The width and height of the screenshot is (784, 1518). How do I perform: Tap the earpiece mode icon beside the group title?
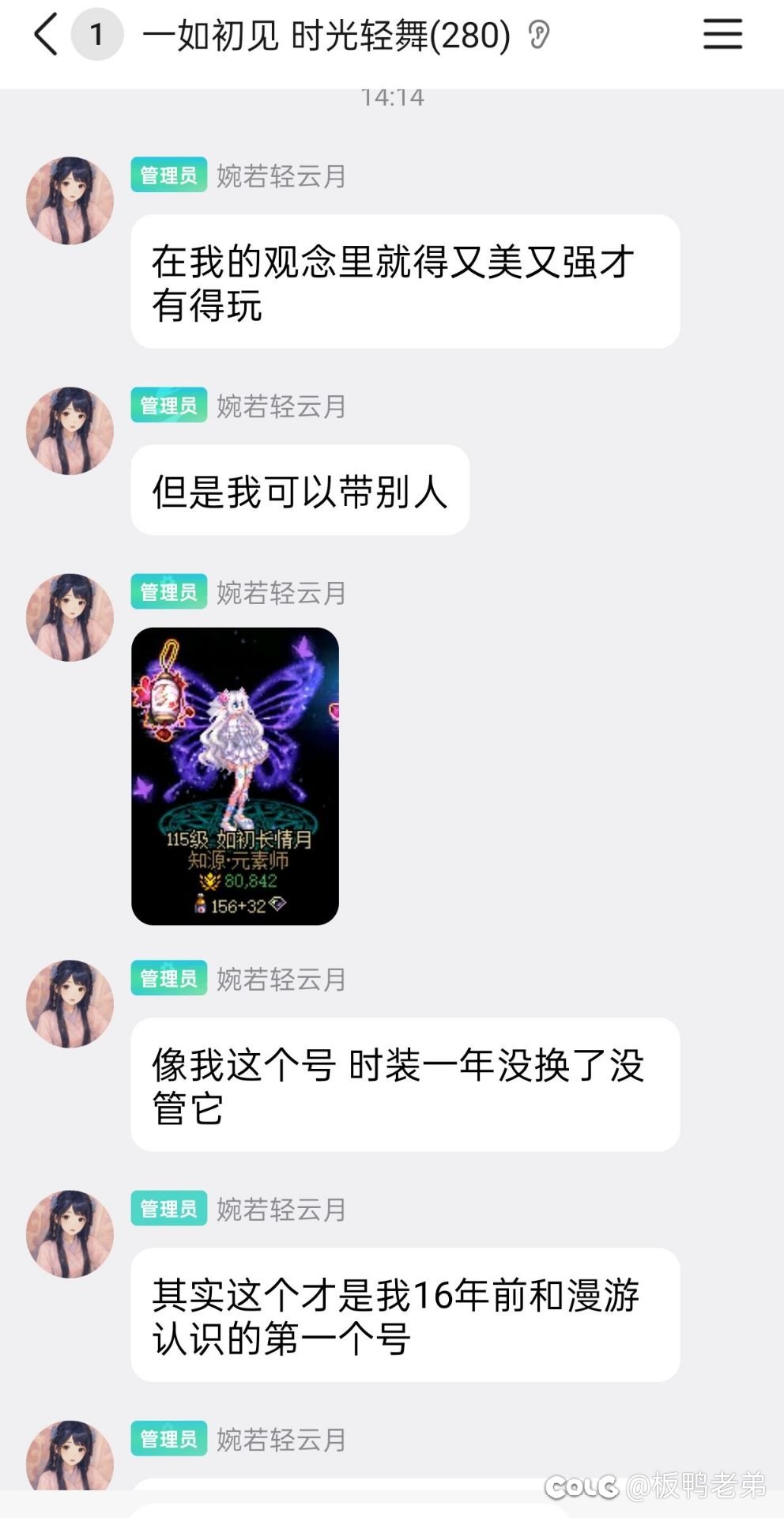point(539,36)
